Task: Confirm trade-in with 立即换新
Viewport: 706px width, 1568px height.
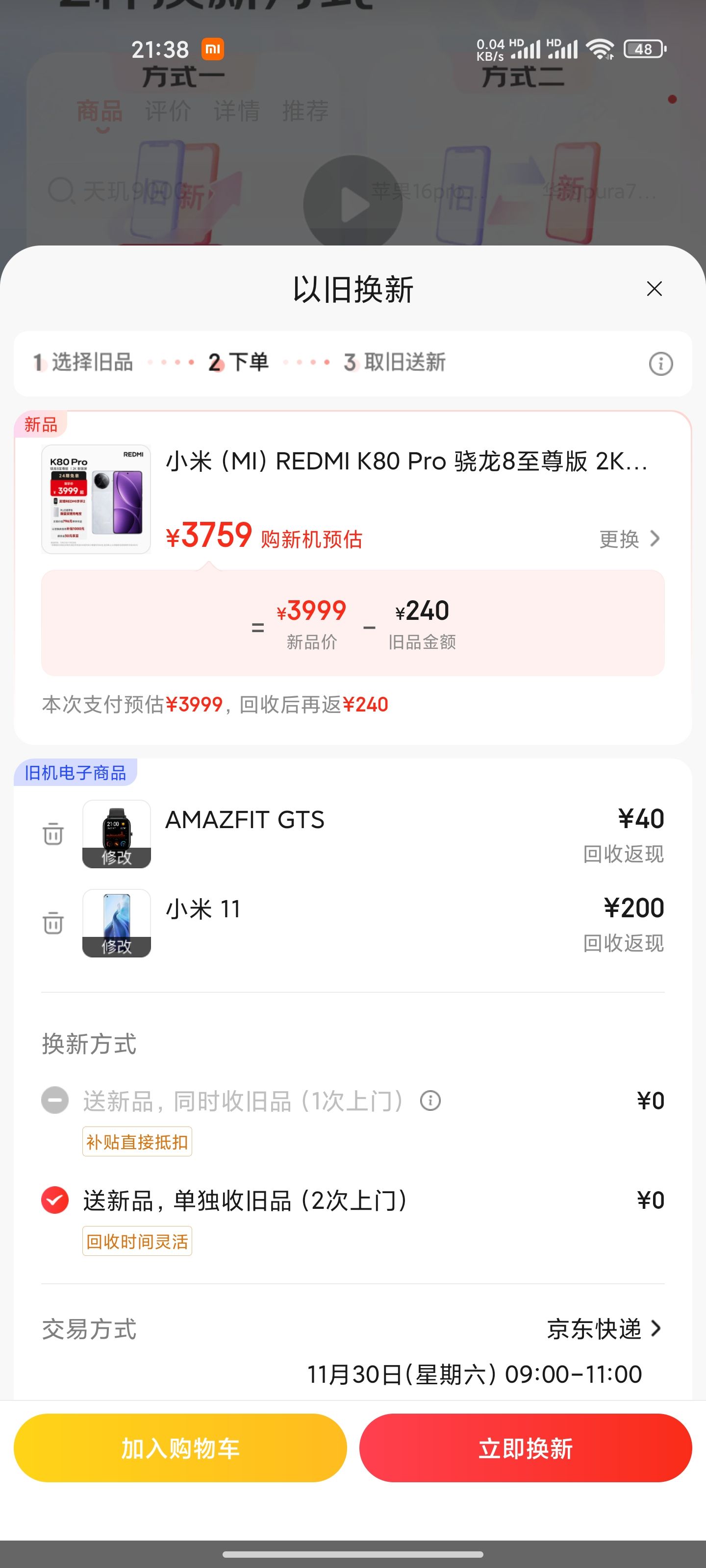Action: click(525, 1448)
